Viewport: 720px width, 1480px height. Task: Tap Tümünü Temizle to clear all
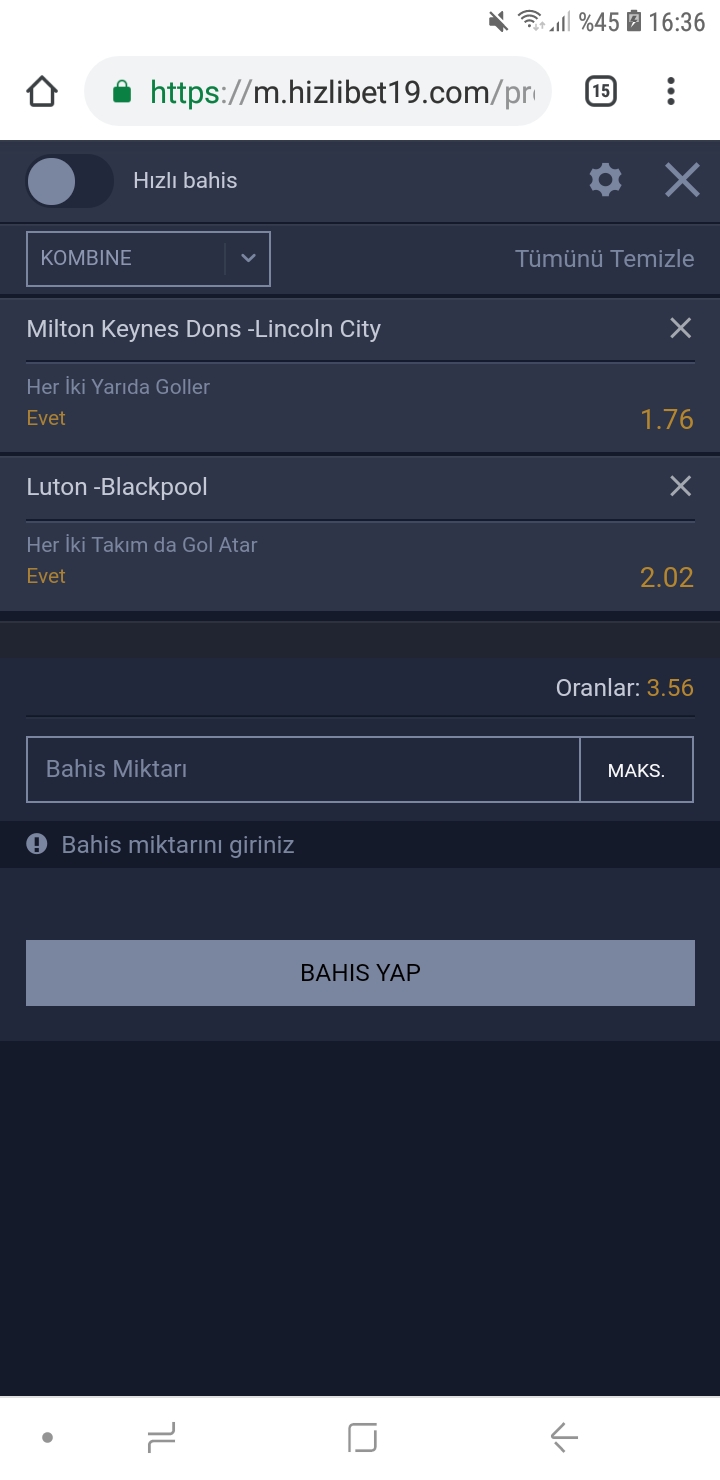click(x=604, y=258)
